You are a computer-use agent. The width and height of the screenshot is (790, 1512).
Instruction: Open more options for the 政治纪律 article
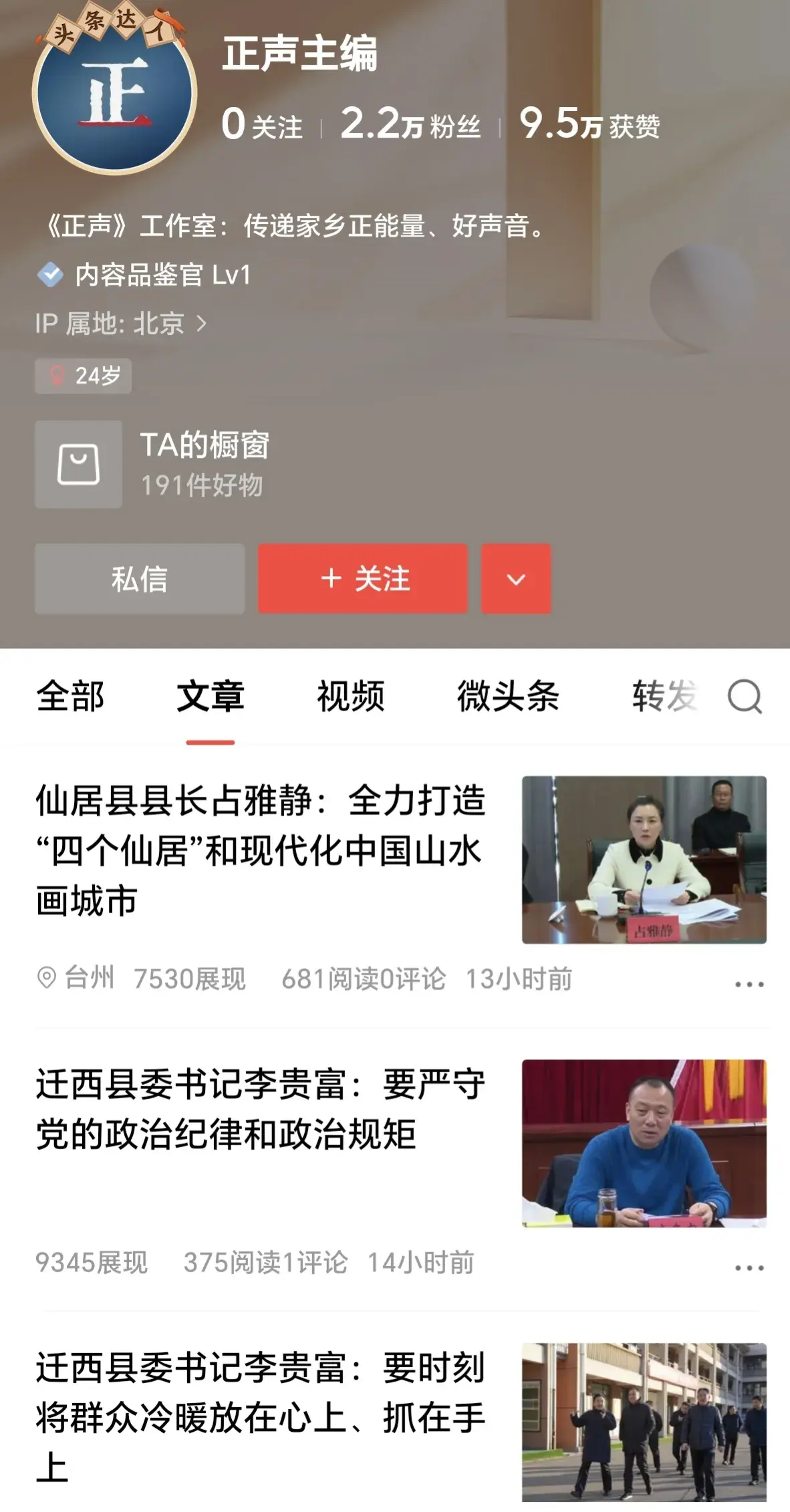pos(749,1267)
